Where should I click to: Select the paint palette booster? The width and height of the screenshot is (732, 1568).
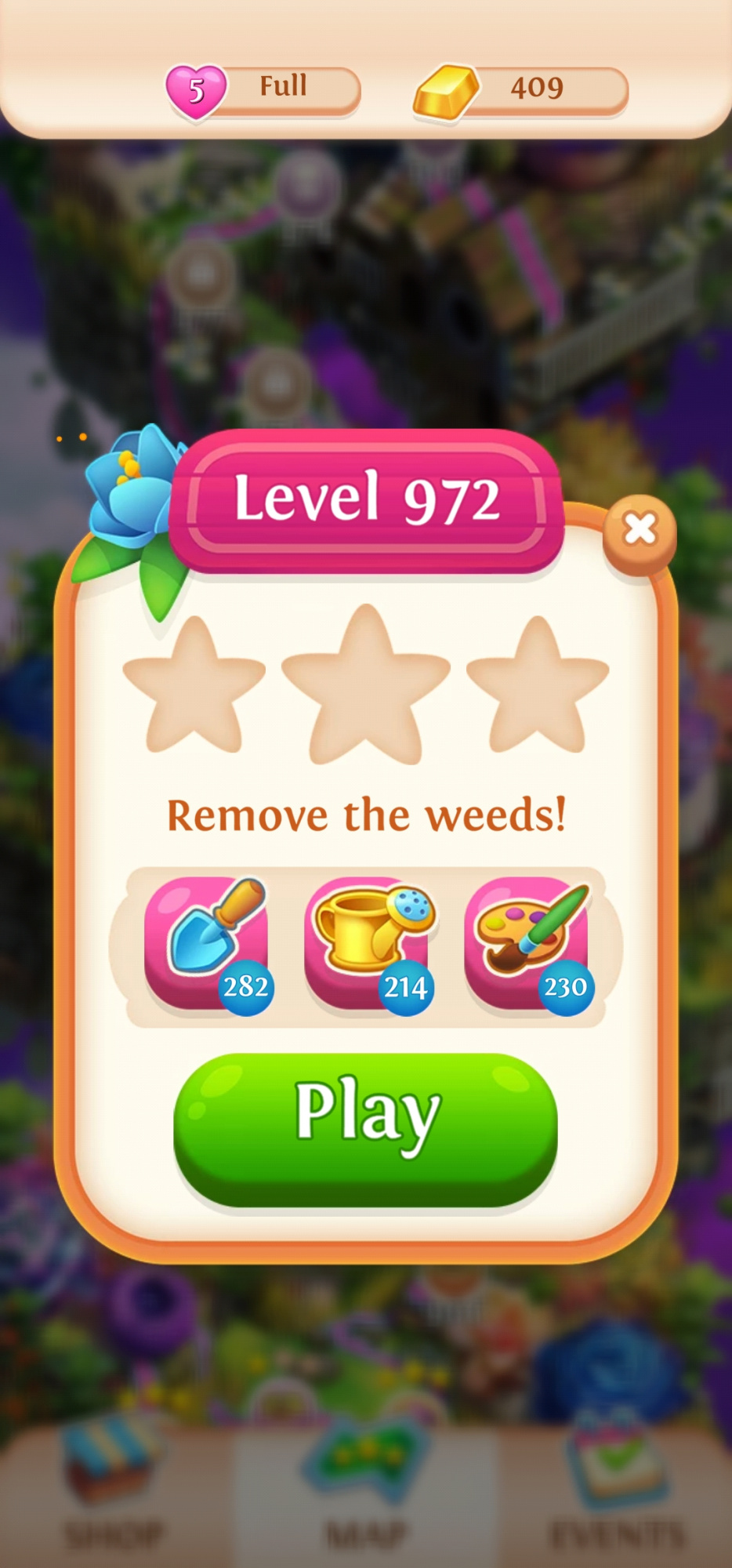tap(527, 943)
